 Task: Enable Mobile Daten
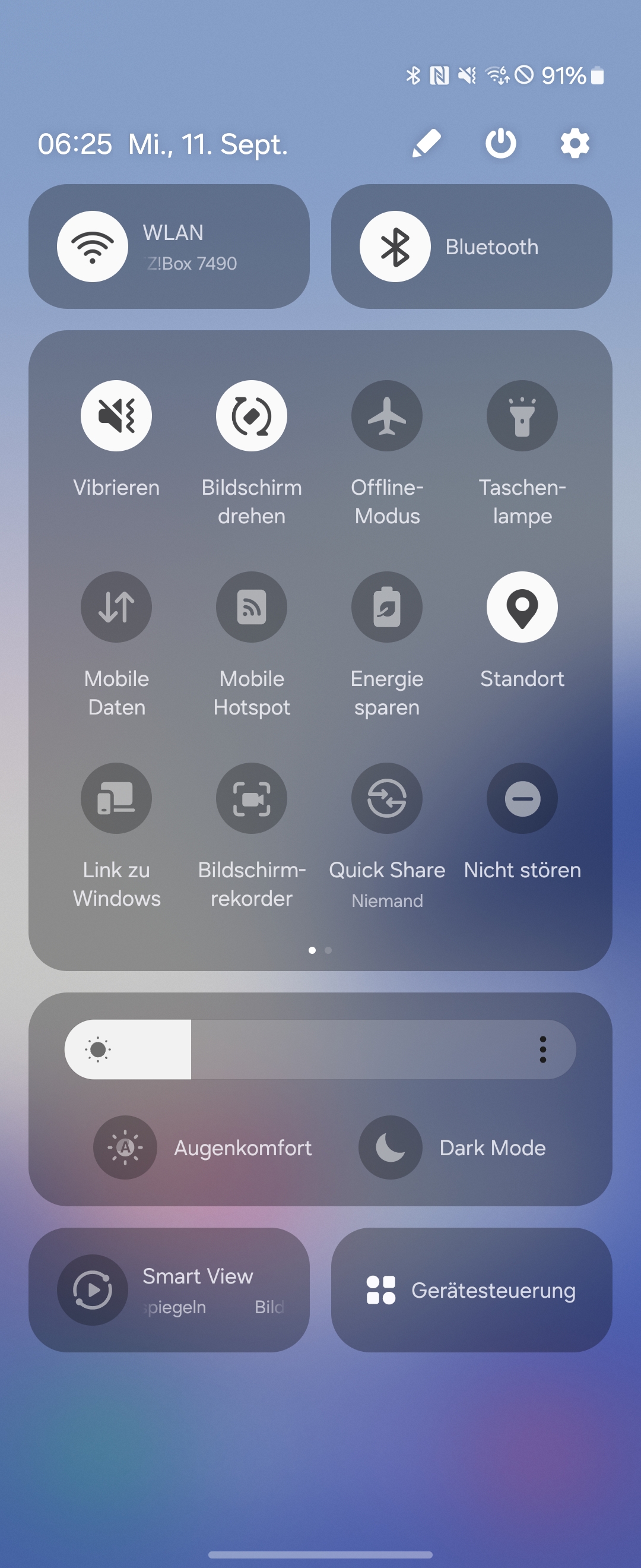click(116, 607)
